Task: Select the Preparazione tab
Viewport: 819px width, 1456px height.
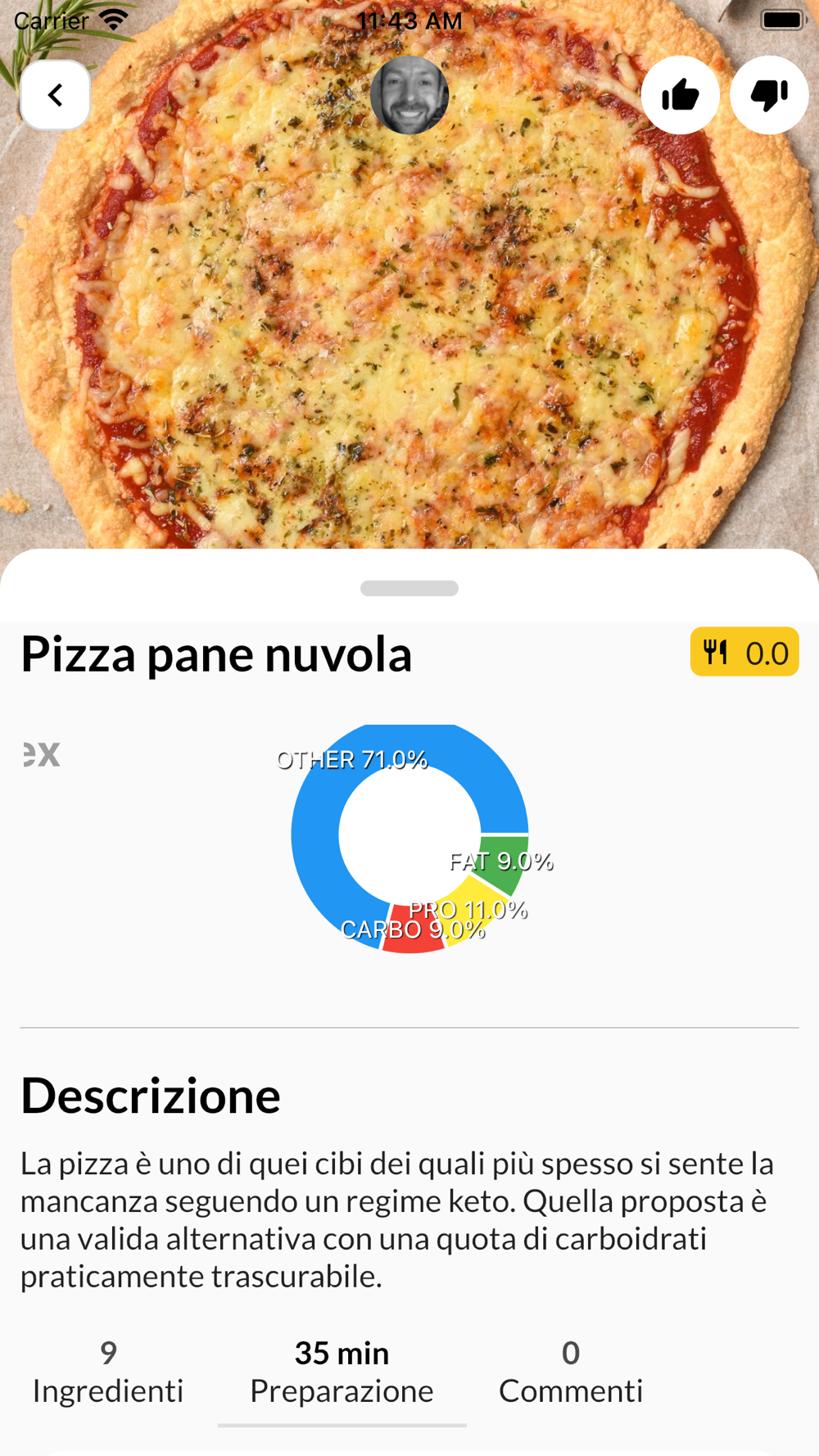Action: point(342,1372)
